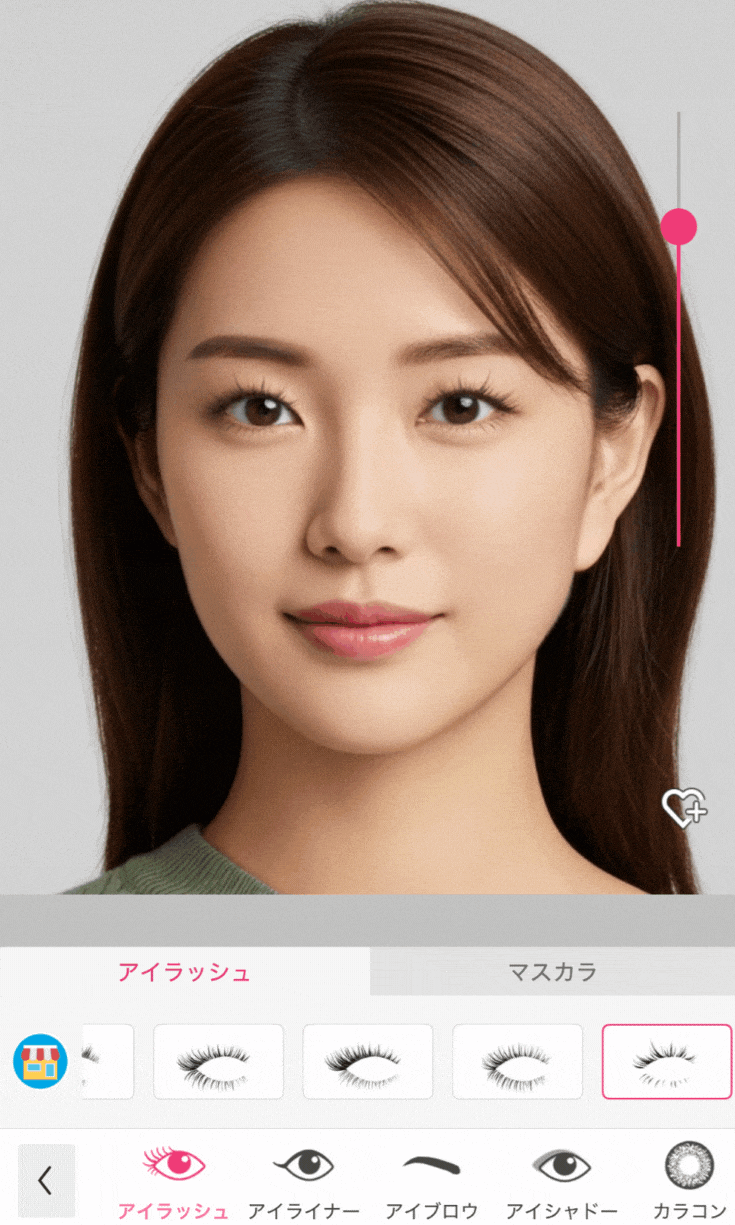This screenshot has height=1225, width=735.
Task: Select the アイラッシュ toolbar item
Action: pos(174,1182)
